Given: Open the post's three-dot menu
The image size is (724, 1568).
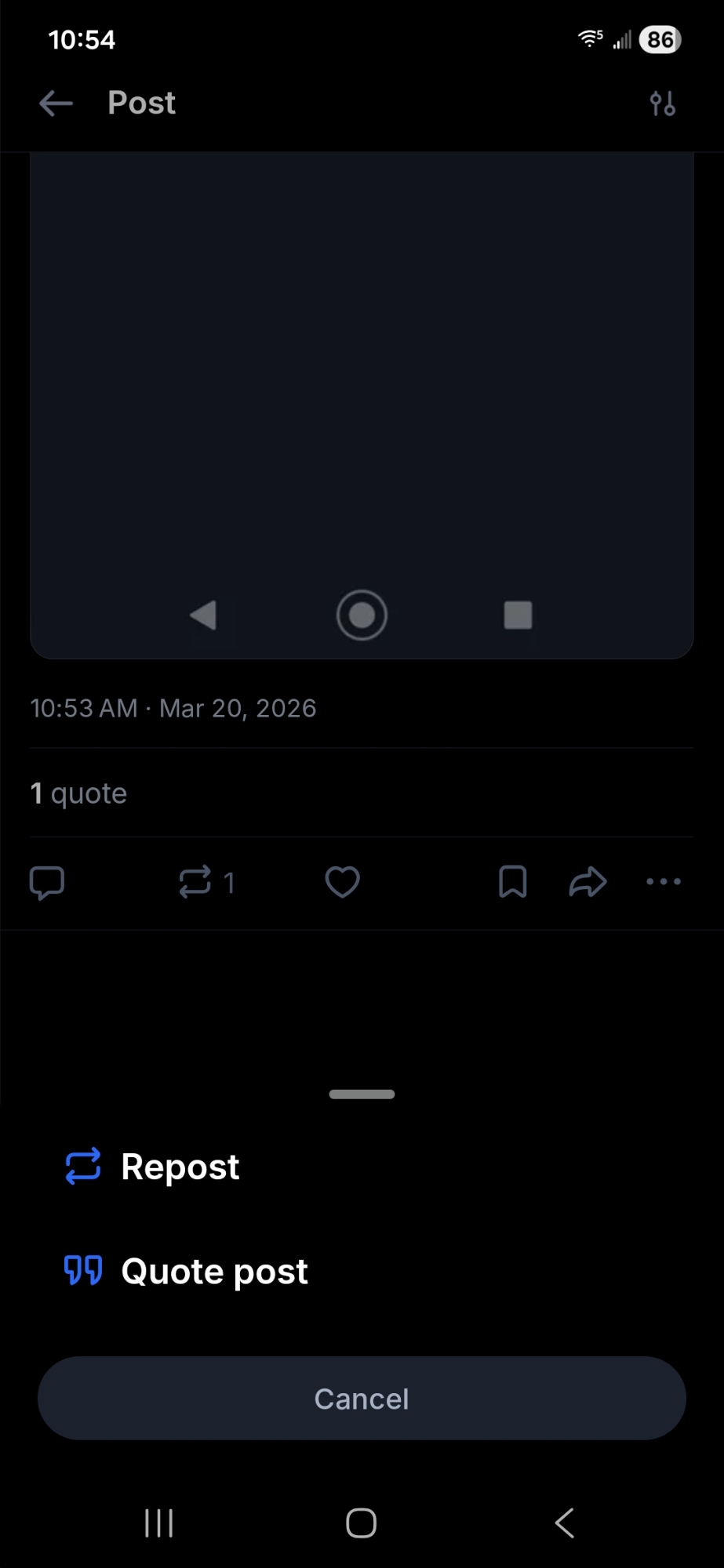Looking at the screenshot, I should tap(664, 882).
